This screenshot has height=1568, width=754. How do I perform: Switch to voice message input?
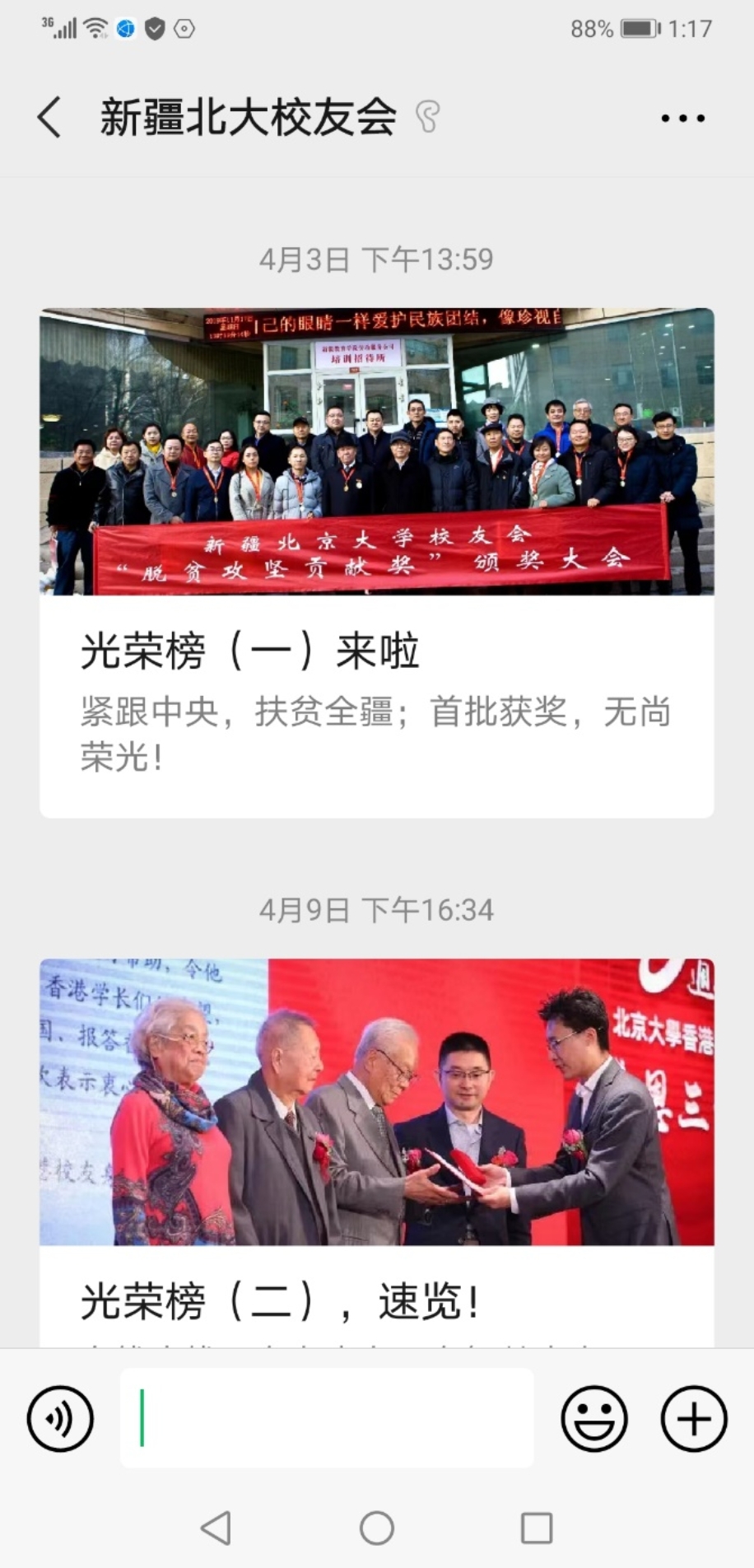pyautogui.click(x=60, y=1418)
